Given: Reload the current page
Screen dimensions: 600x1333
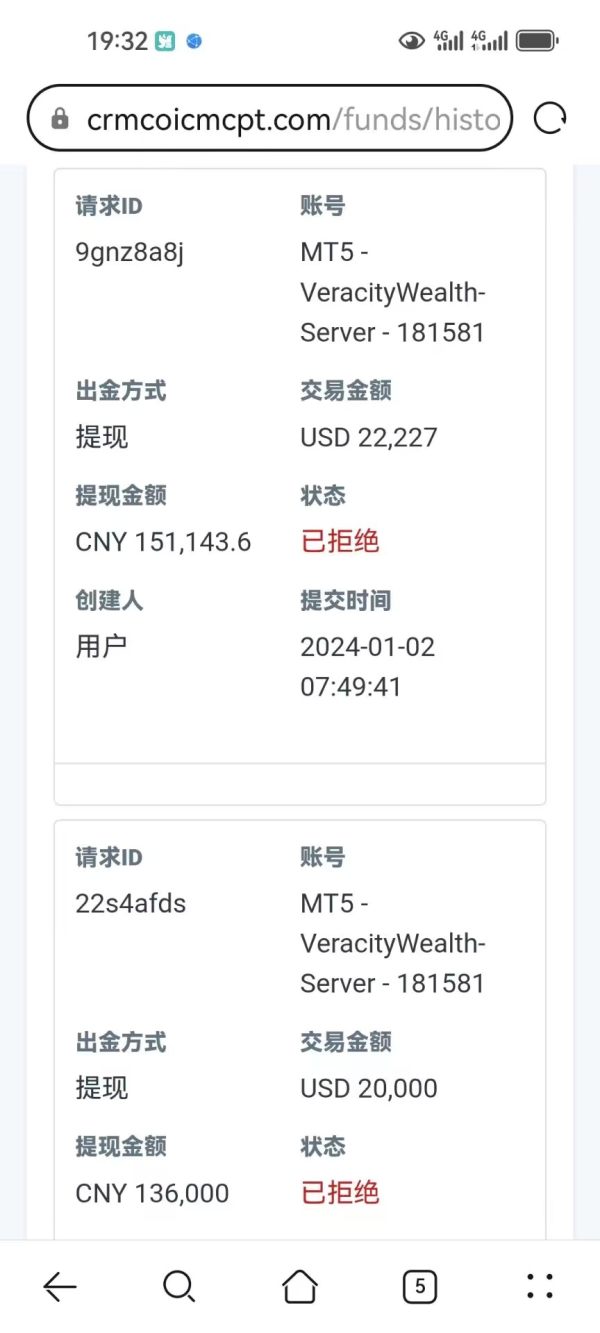Looking at the screenshot, I should click(549, 119).
